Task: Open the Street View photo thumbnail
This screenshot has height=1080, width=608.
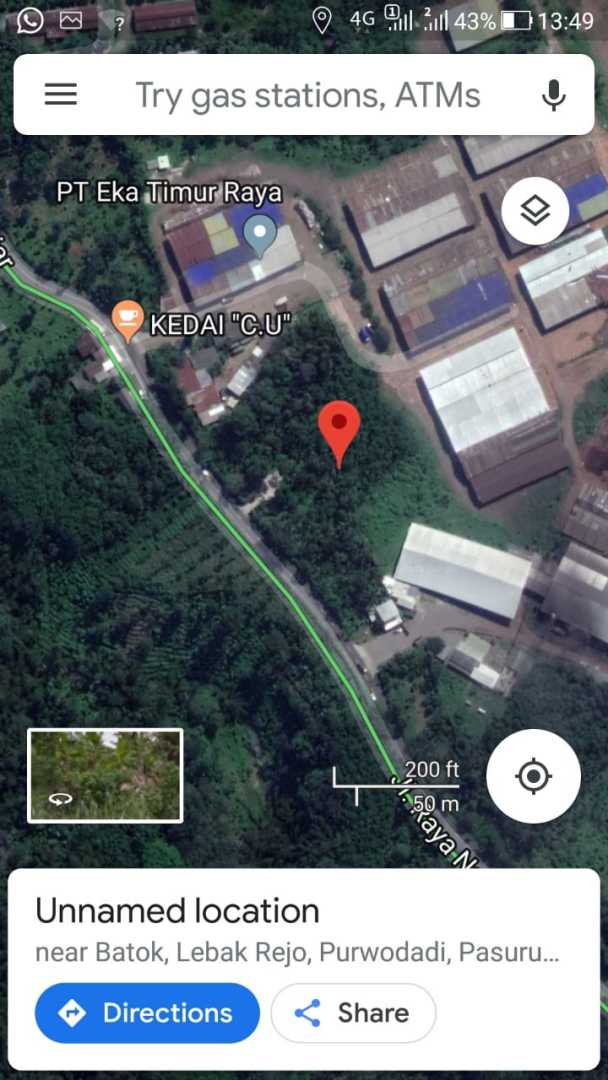Action: (x=105, y=775)
